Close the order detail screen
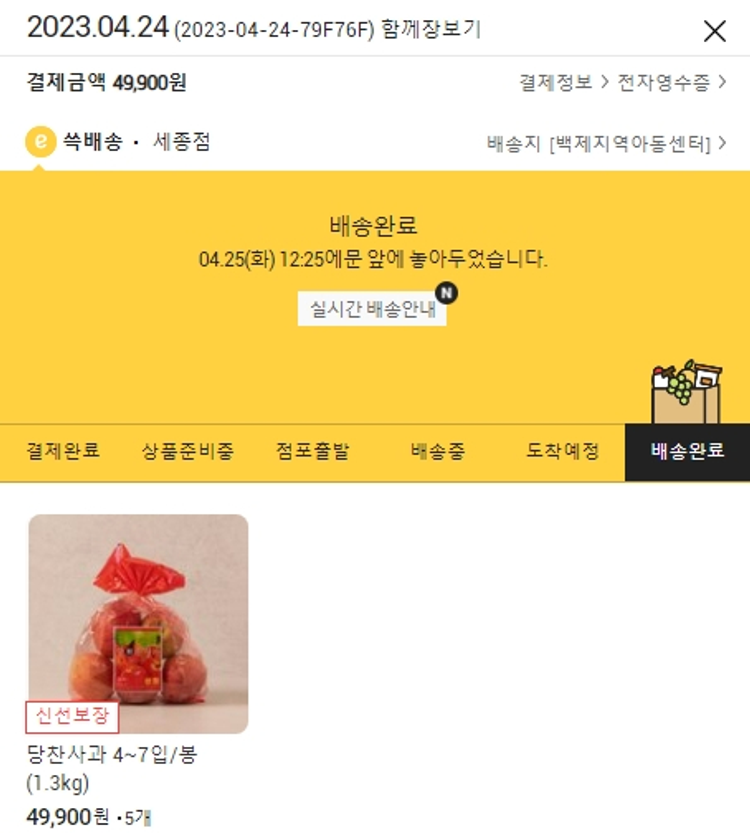The image size is (750, 833). [715, 31]
